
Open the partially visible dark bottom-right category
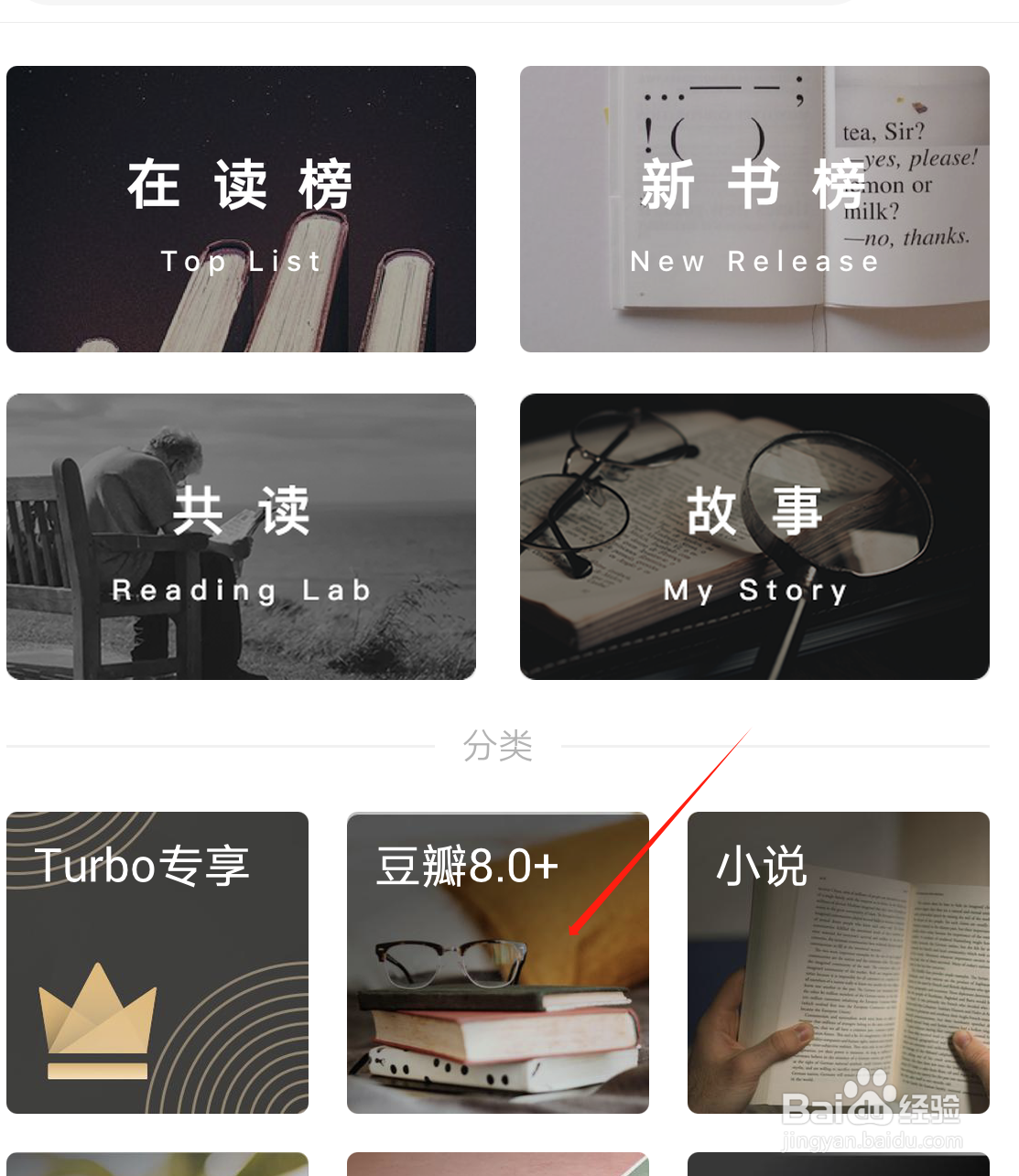pos(837,1164)
